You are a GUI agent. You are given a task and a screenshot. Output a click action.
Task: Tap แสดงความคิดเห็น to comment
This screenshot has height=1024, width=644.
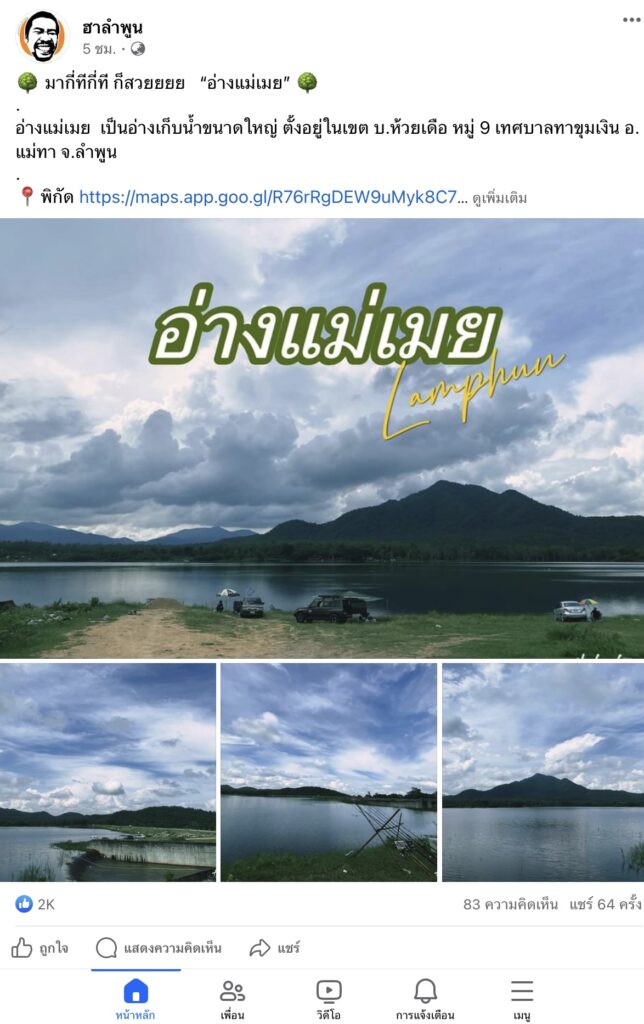click(159, 948)
